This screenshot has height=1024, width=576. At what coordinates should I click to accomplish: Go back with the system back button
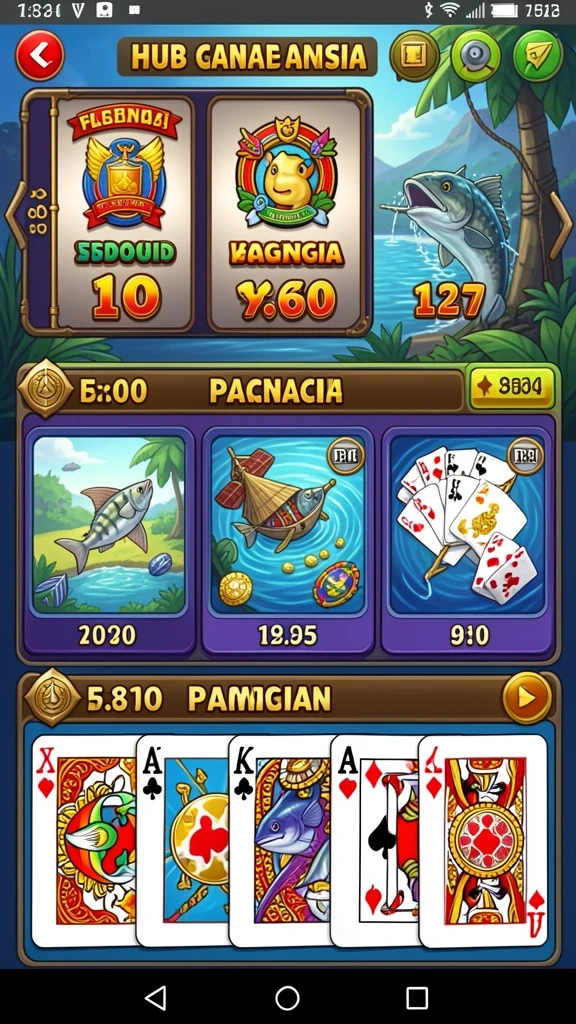155,997
